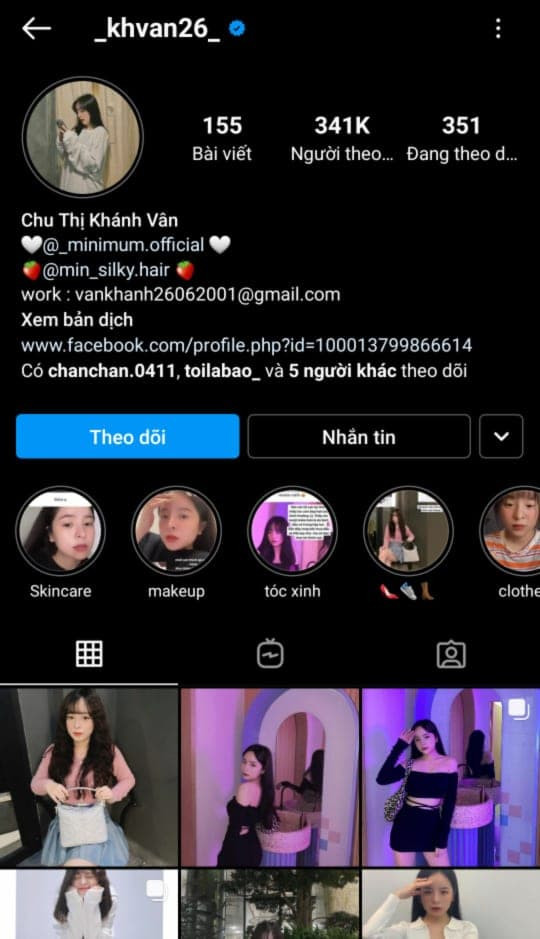Open the Facebook profile link in bio
The image size is (540, 939).
[x=247, y=346]
